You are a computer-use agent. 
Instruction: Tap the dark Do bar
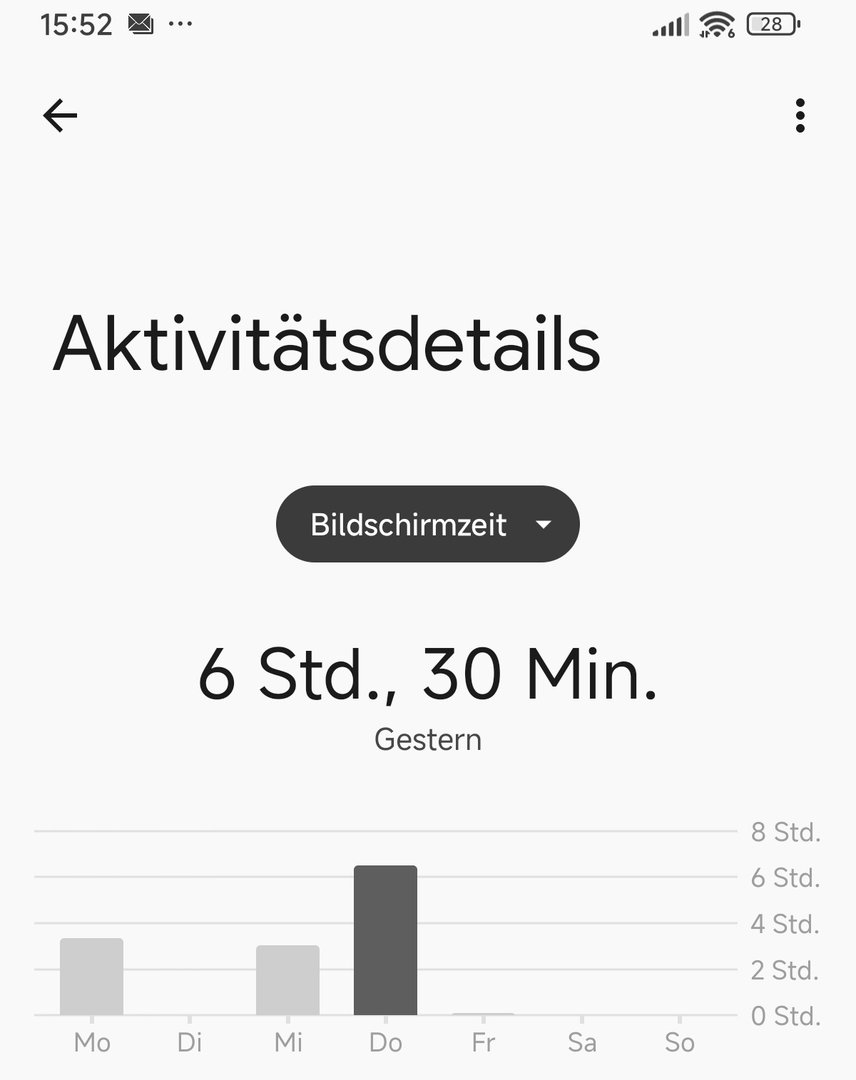click(x=385, y=940)
